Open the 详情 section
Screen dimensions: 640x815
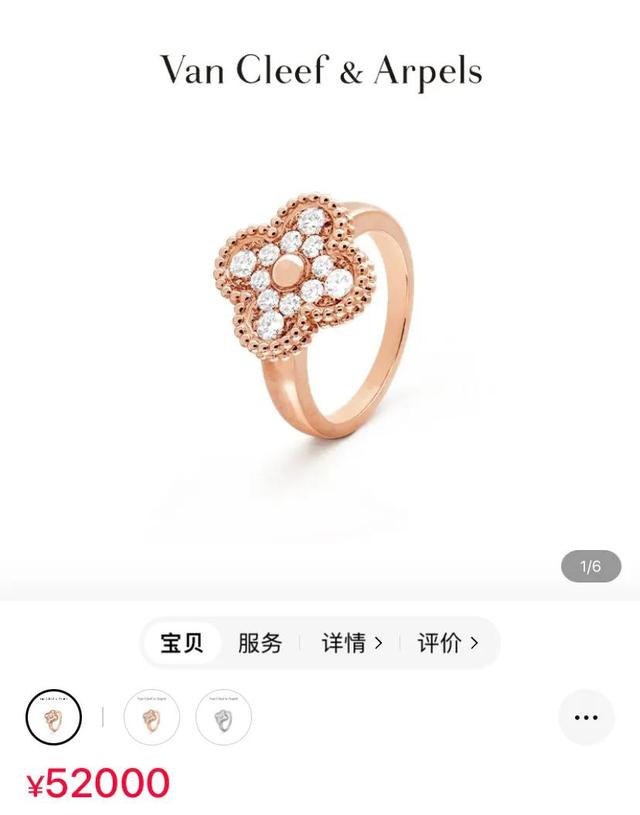pyautogui.click(x=352, y=643)
